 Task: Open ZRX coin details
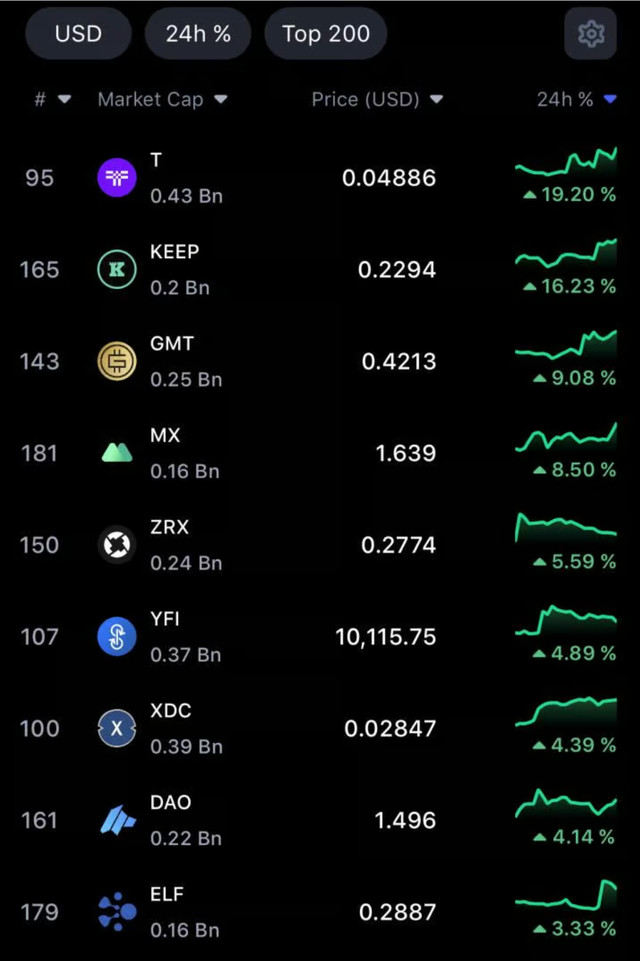[320, 545]
